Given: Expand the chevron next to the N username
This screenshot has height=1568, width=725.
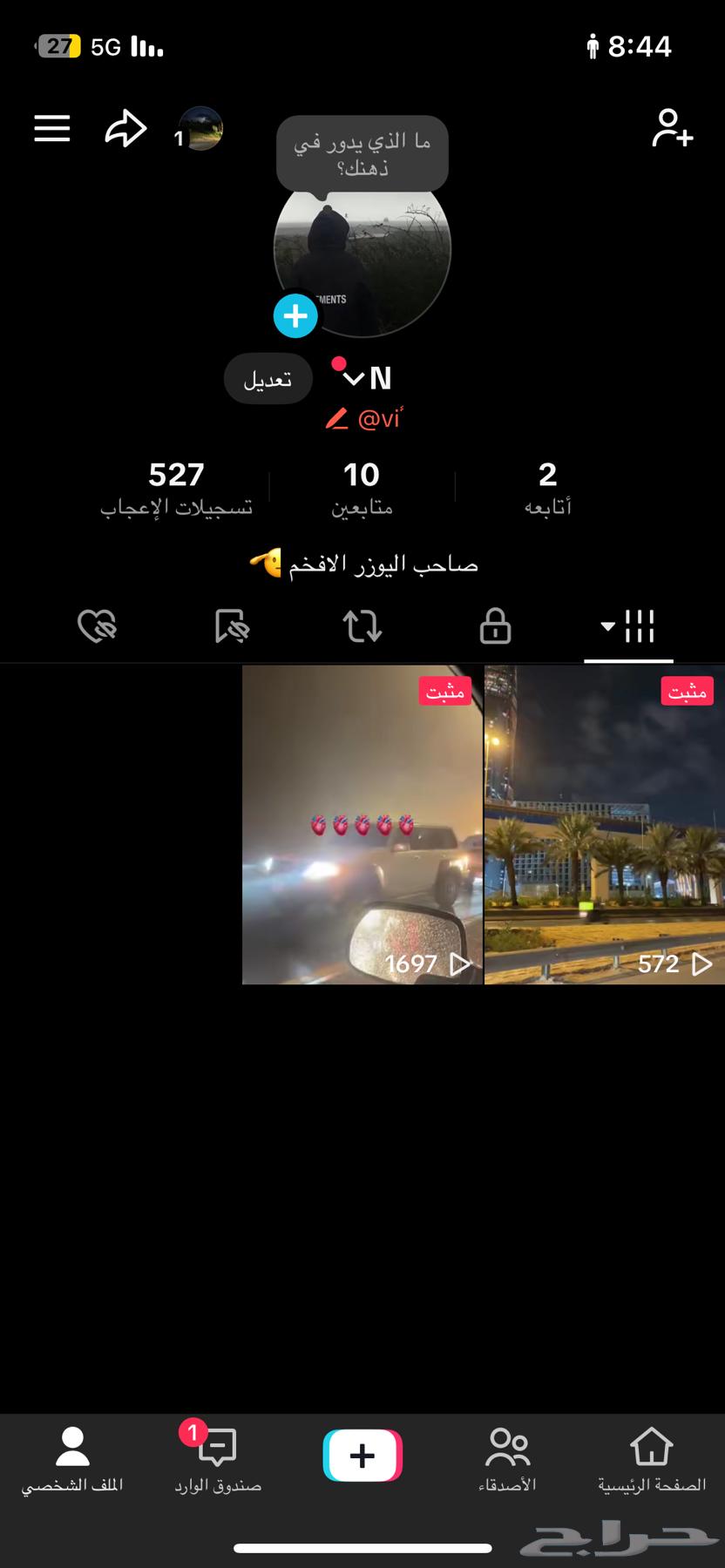Looking at the screenshot, I should [x=353, y=378].
